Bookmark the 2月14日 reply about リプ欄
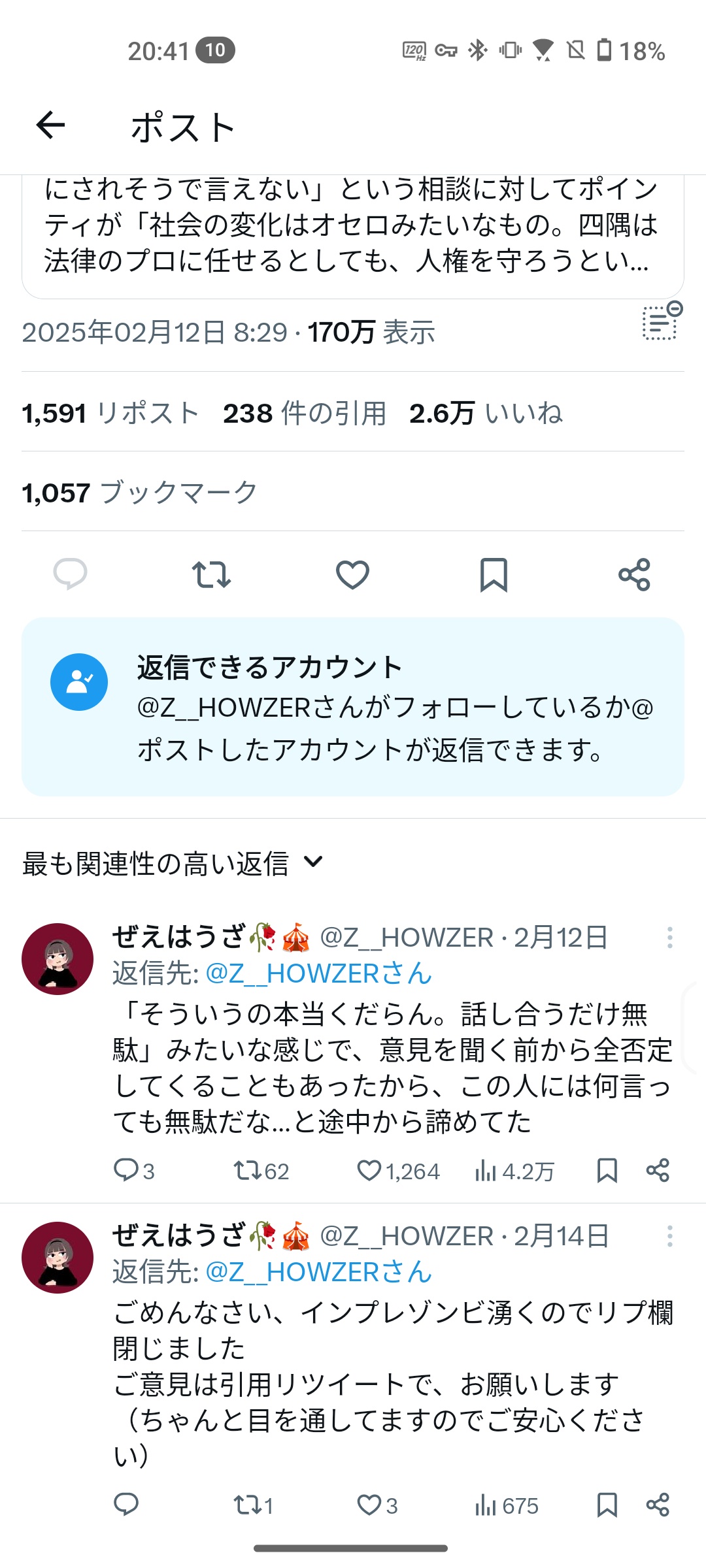Screen dimensions: 706x1568 [607, 1505]
